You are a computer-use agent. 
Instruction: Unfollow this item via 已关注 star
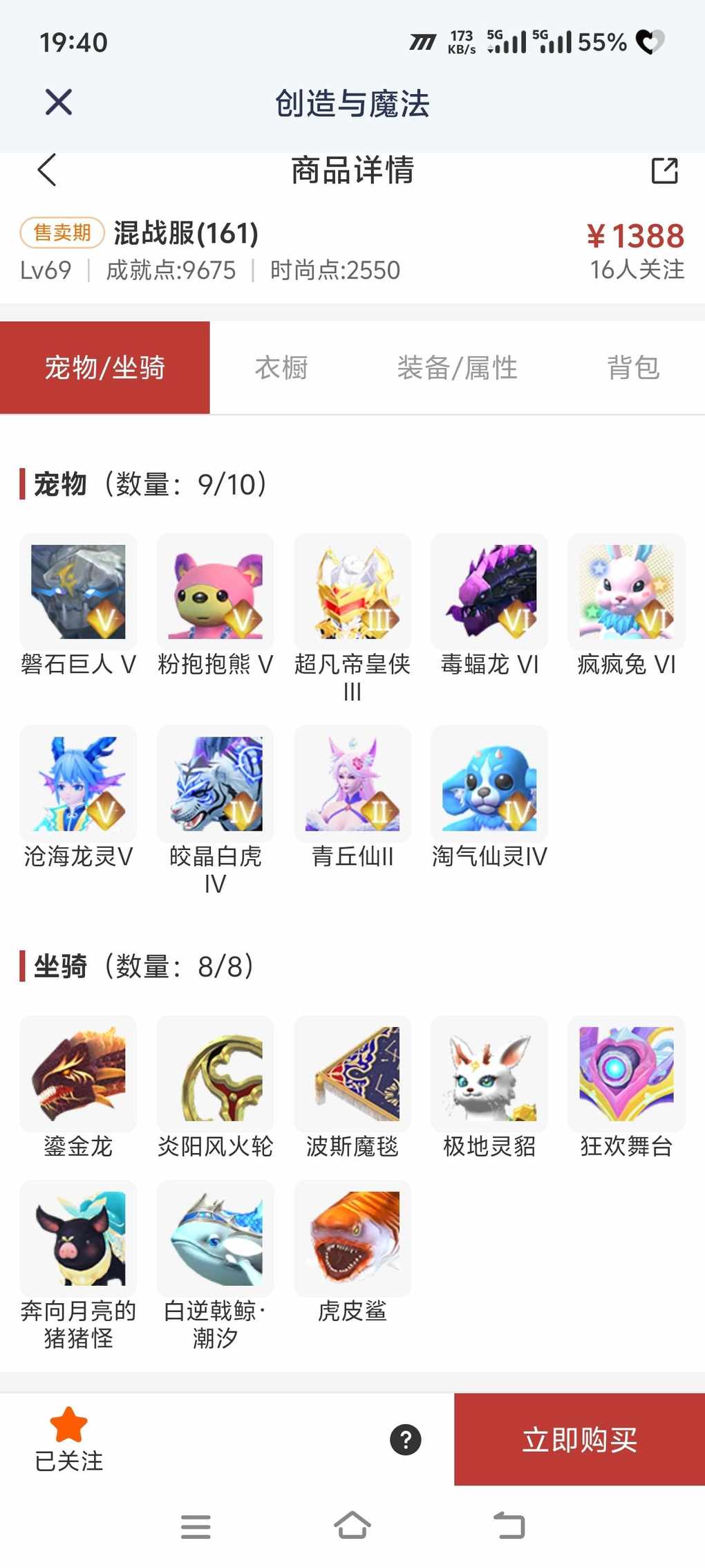click(x=69, y=1439)
